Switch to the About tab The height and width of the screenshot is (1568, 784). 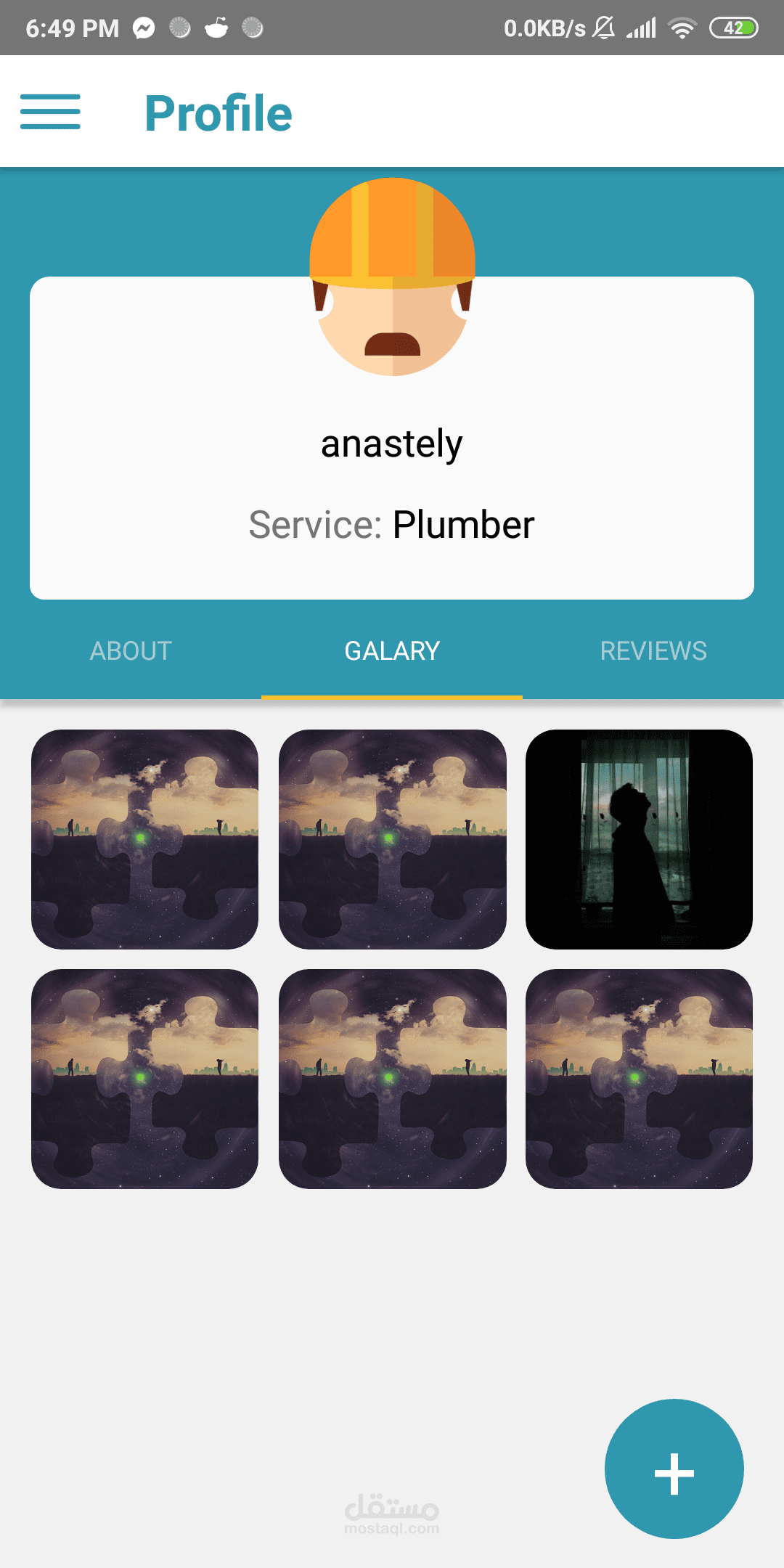coord(131,651)
